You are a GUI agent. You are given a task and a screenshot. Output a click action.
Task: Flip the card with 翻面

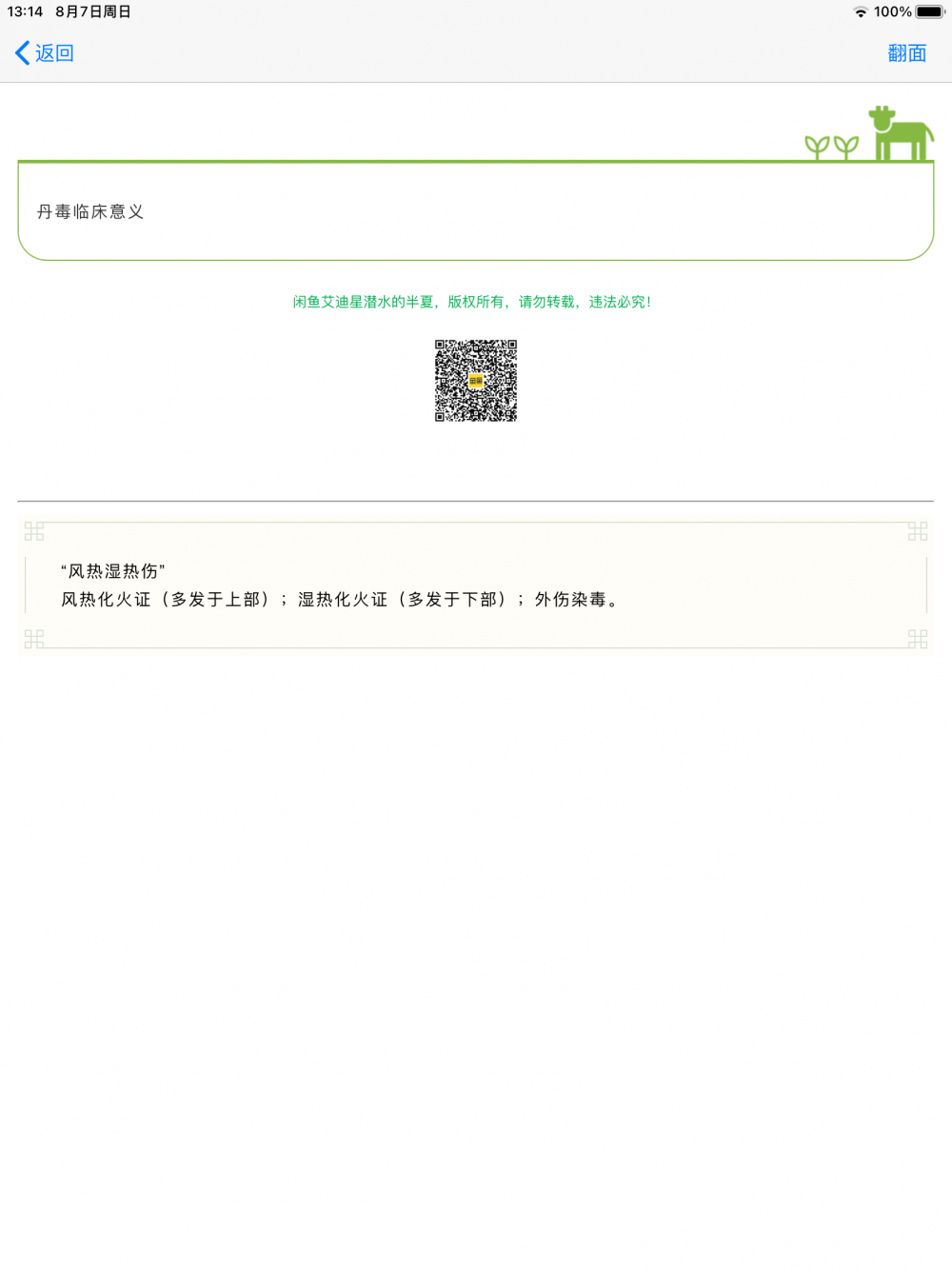[x=906, y=53]
